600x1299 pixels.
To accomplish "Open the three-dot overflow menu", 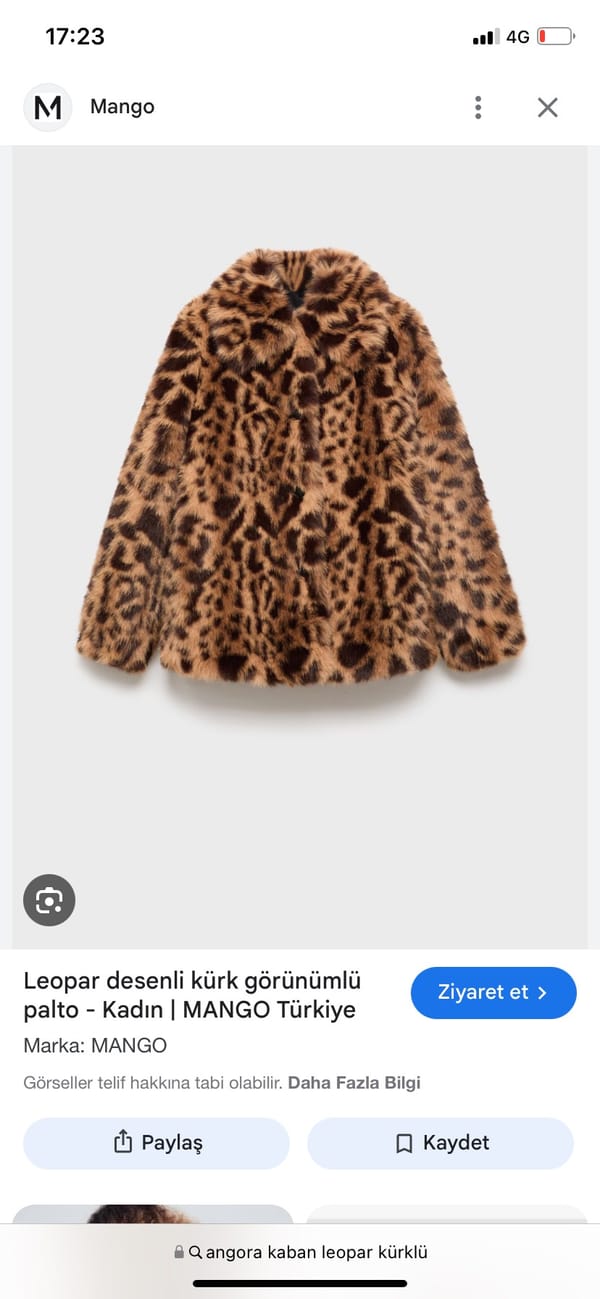I will coord(478,107).
